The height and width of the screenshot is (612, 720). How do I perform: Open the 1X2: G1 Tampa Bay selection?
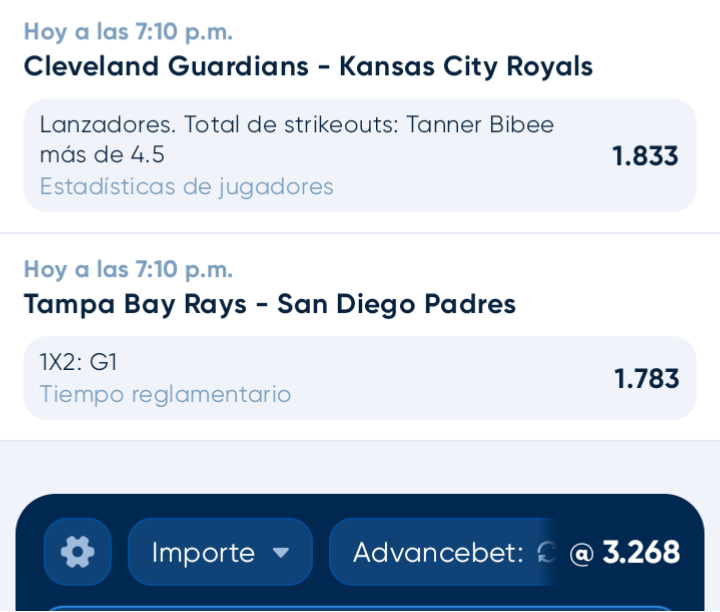click(x=360, y=378)
